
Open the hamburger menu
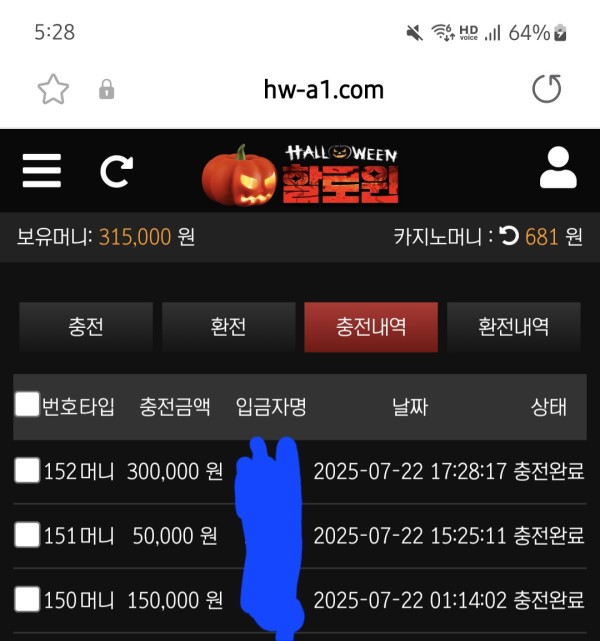coord(41,172)
